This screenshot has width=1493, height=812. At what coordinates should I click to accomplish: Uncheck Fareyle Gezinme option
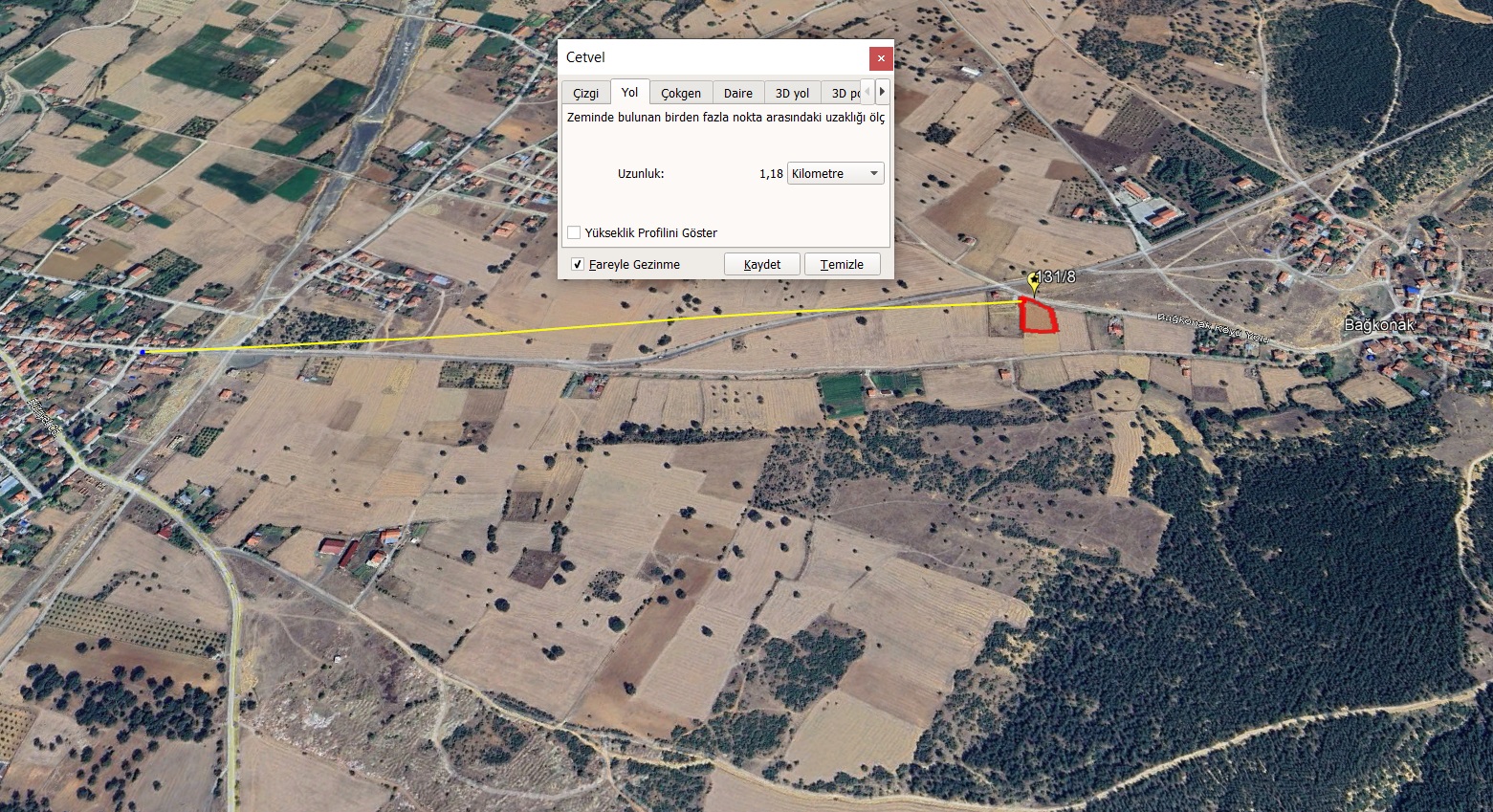point(578,264)
